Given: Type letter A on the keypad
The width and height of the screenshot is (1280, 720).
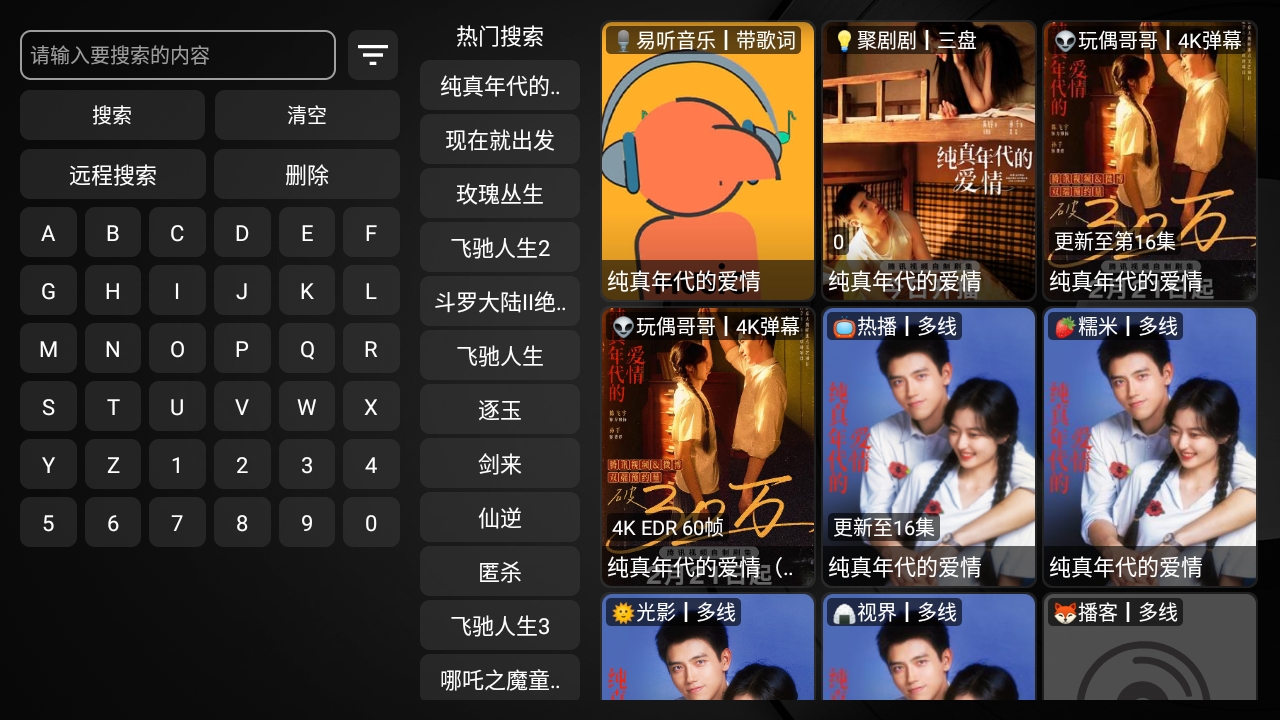Looking at the screenshot, I should click(48, 234).
